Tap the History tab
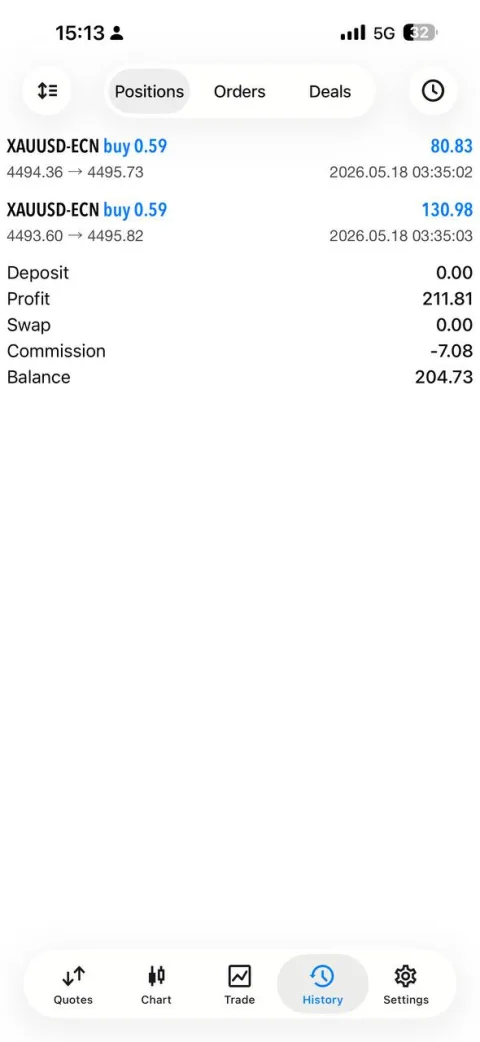The image size is (480, 1042). 322,985
